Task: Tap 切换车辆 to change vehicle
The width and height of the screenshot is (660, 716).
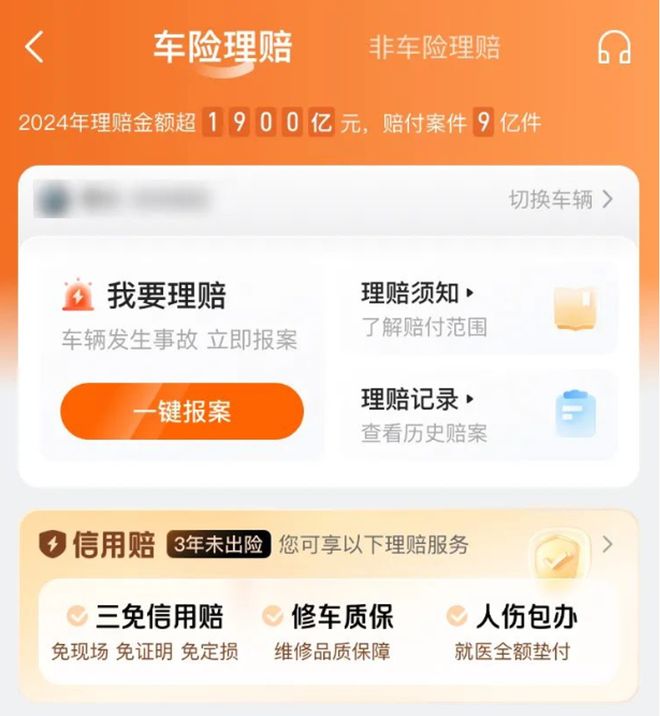Action: coord(560,199)
